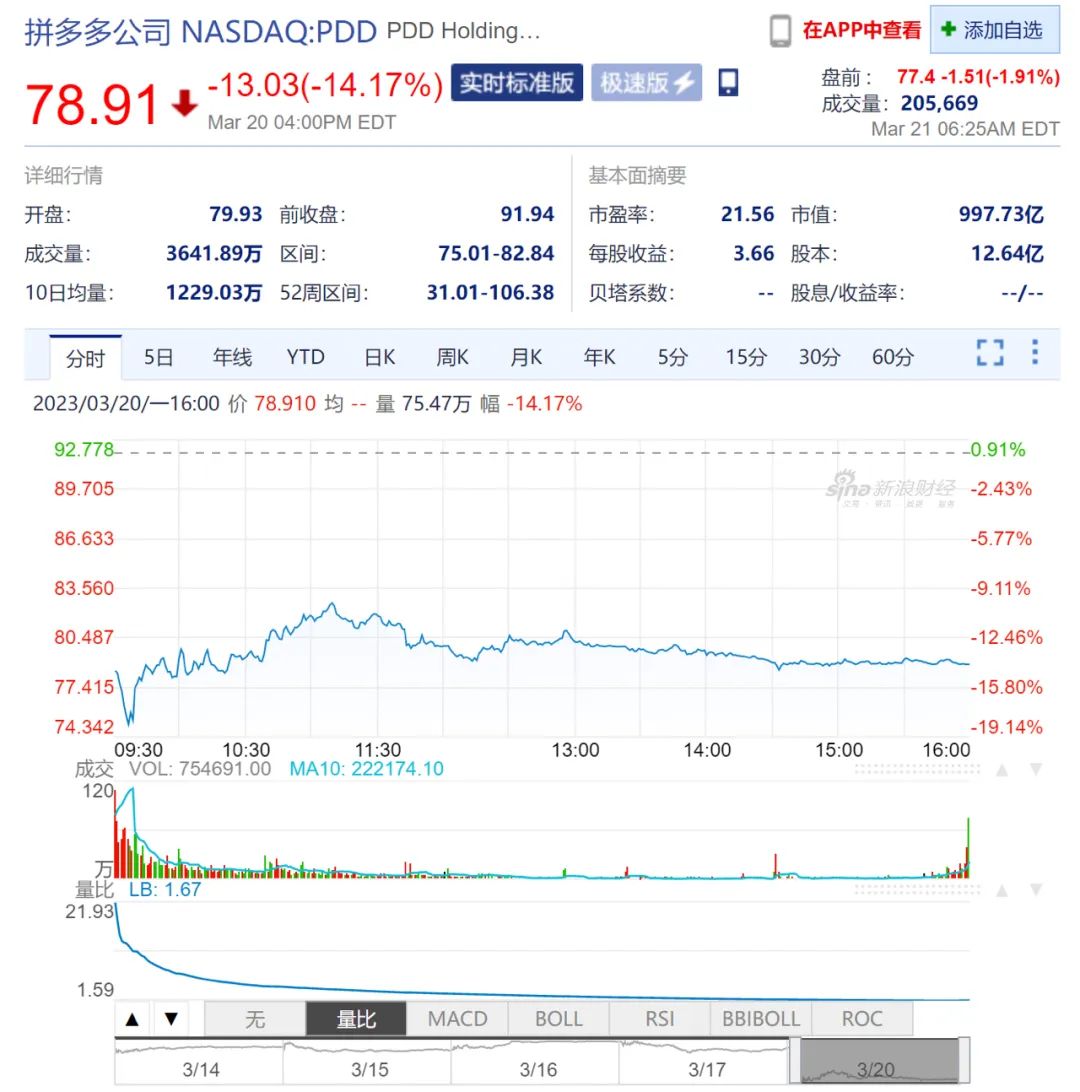This screenshot has height=1092, width=1080.
Task: Select the 无 indicator option
Action: 255,1019
